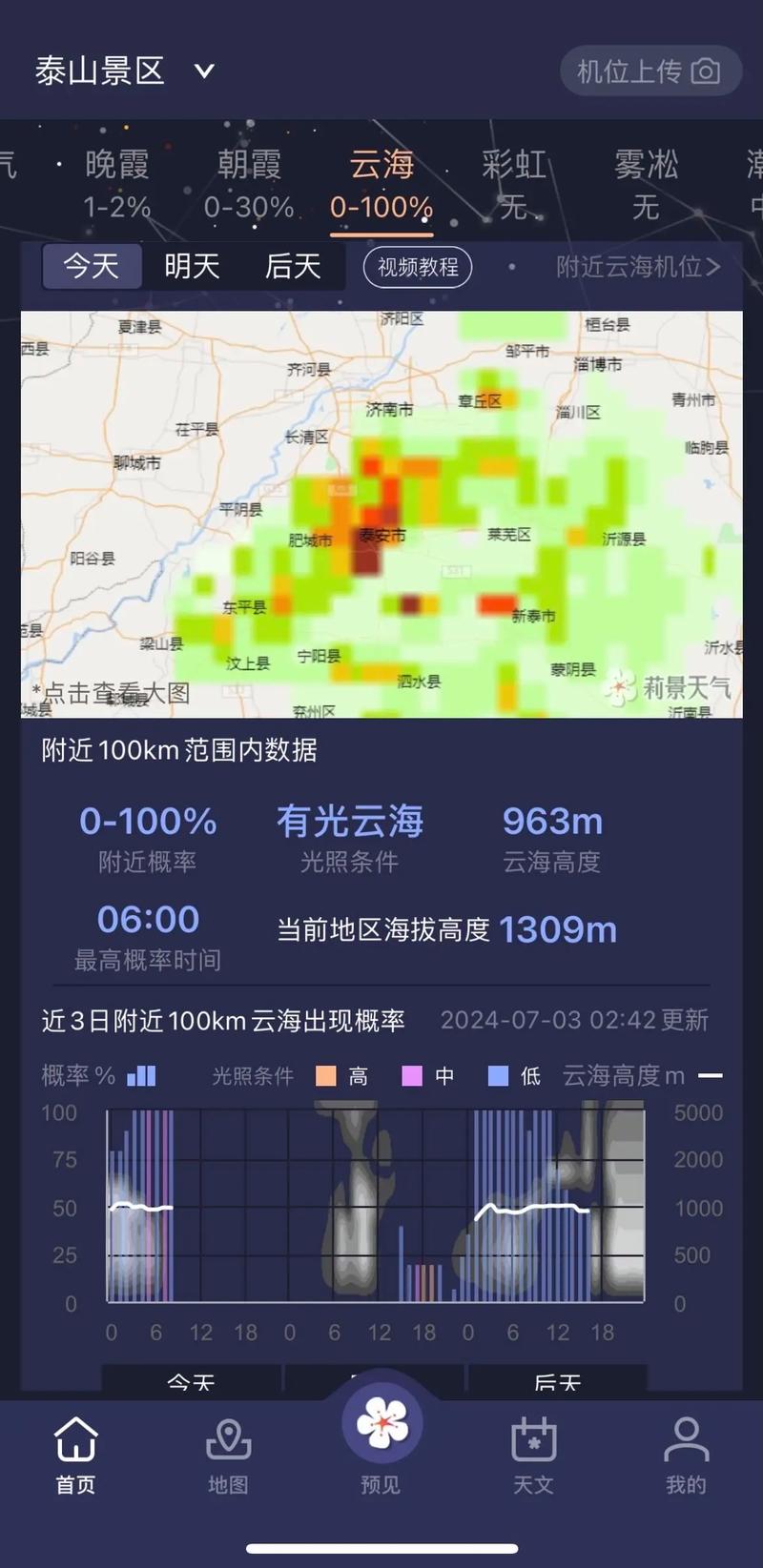Screen dimensions: 763x1568
Task: Toggle the 中 light condition series
Action: click(410, 1074)
